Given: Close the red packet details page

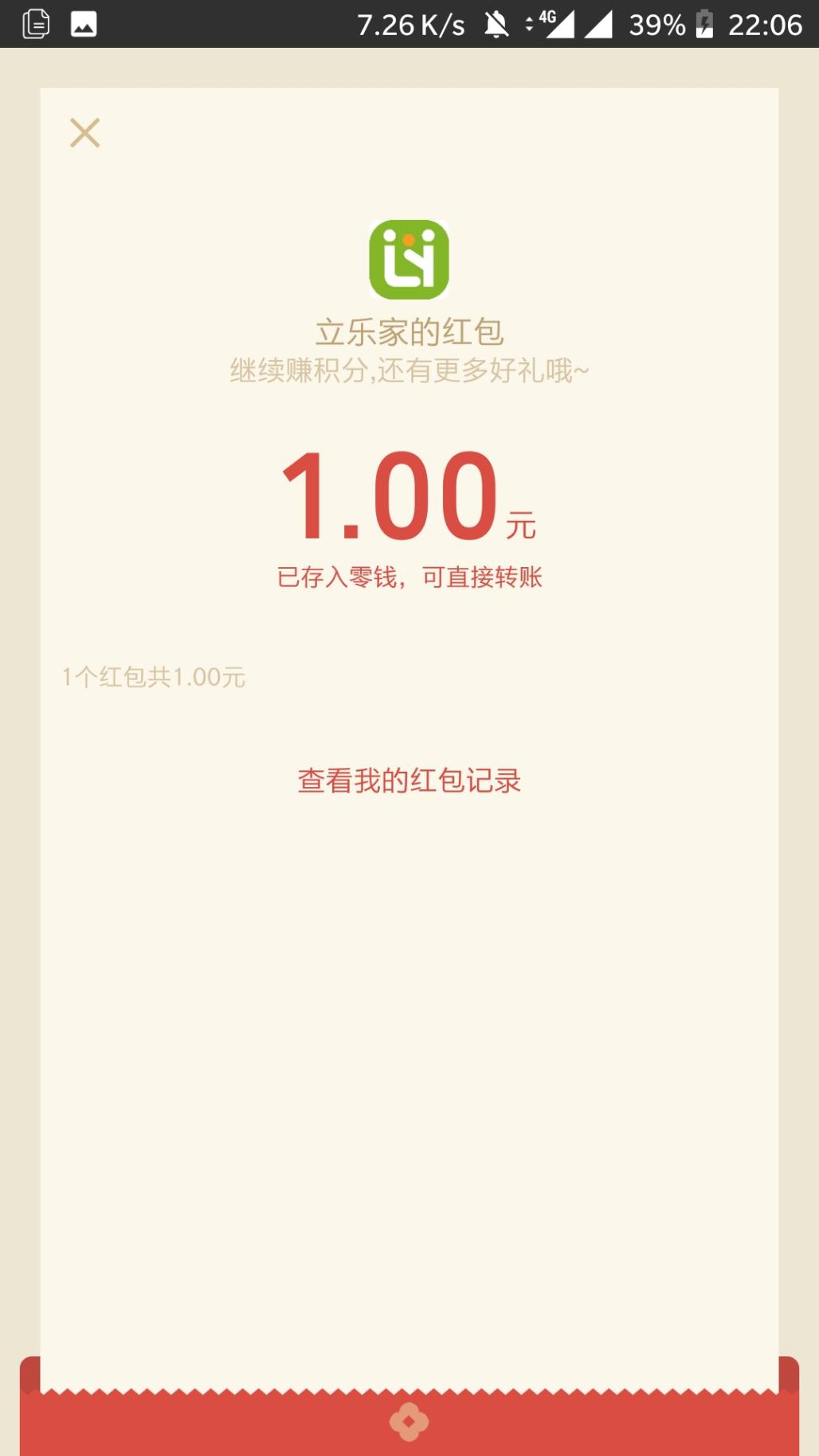Looking at the screenshot, I should [x=84, y=133].
